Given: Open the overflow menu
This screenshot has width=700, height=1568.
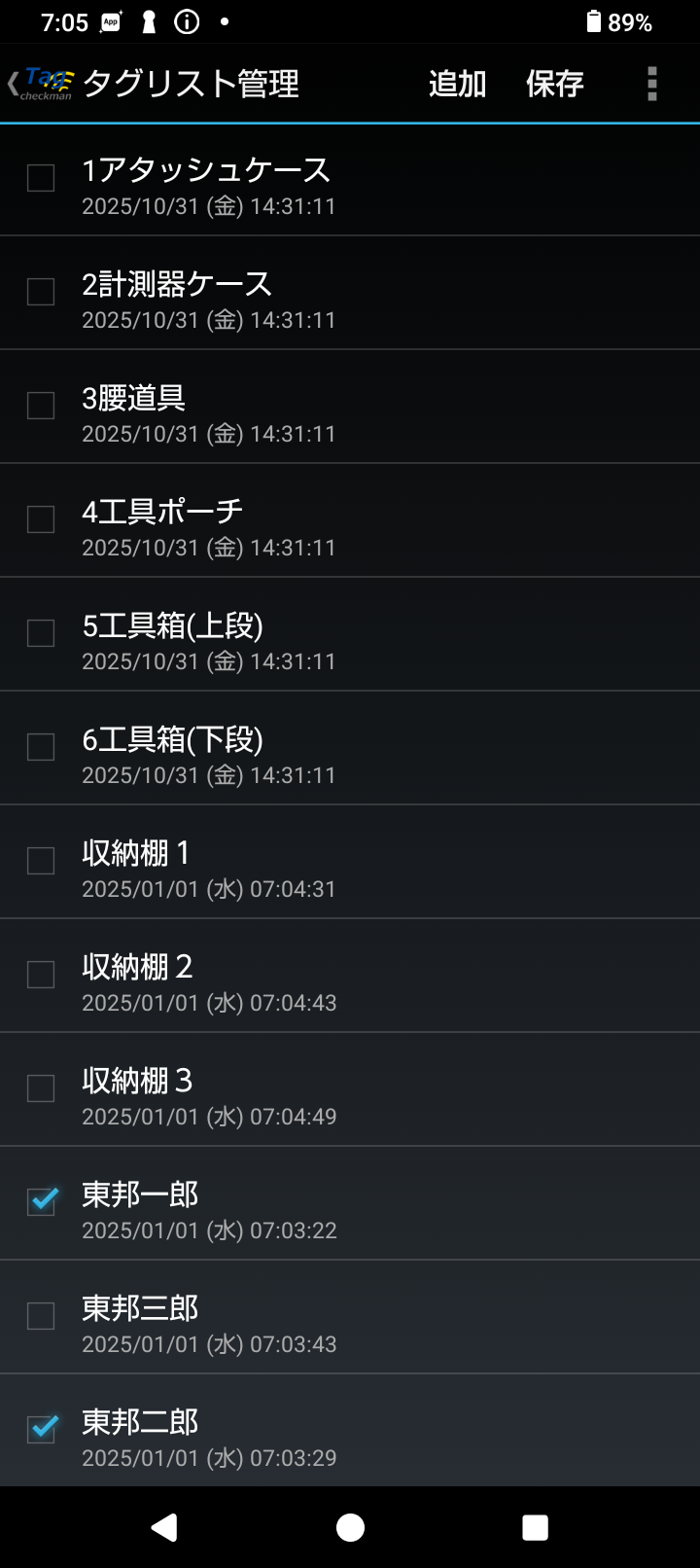Looking at the screenshot, I should 652,84.
